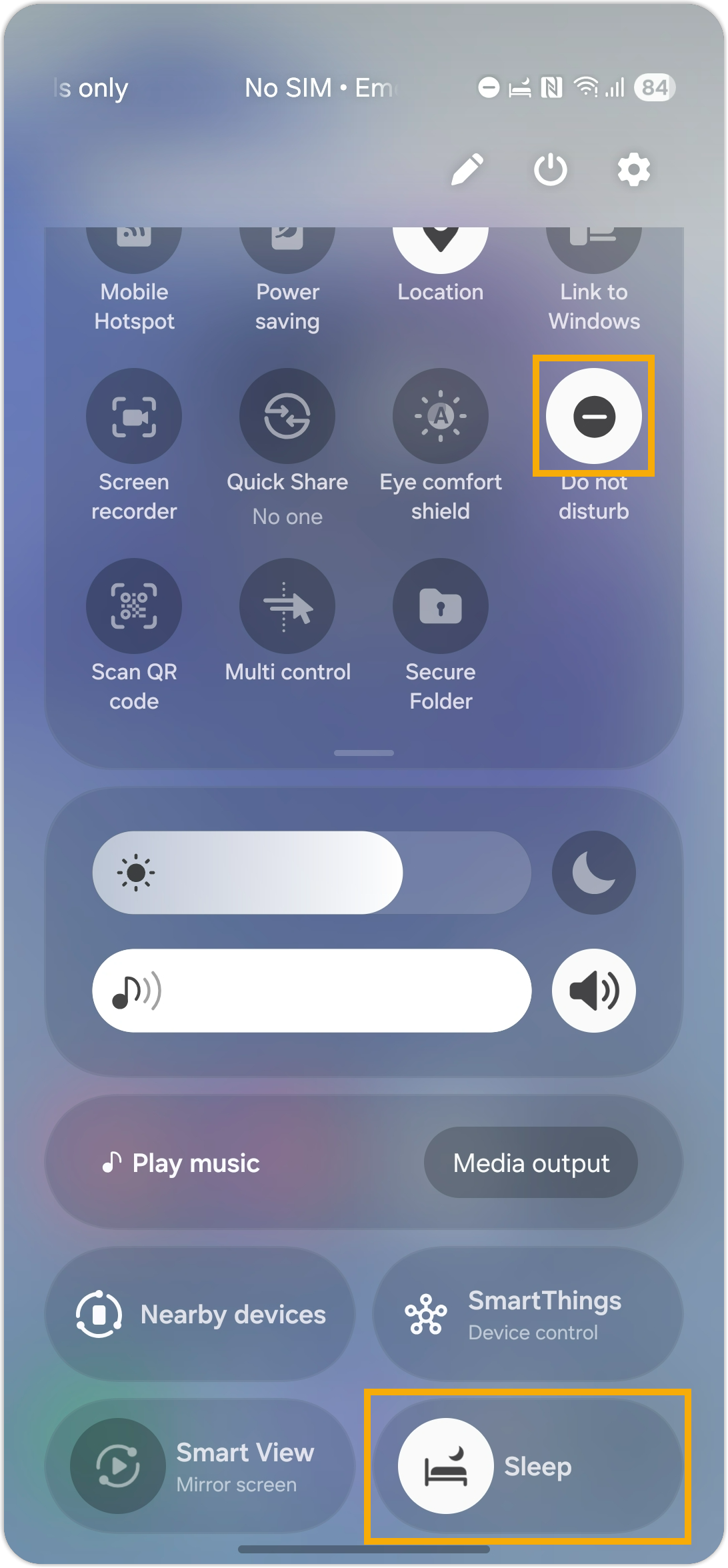
Task: Turn on Eye comfort shield
Action: click(441, 416)
